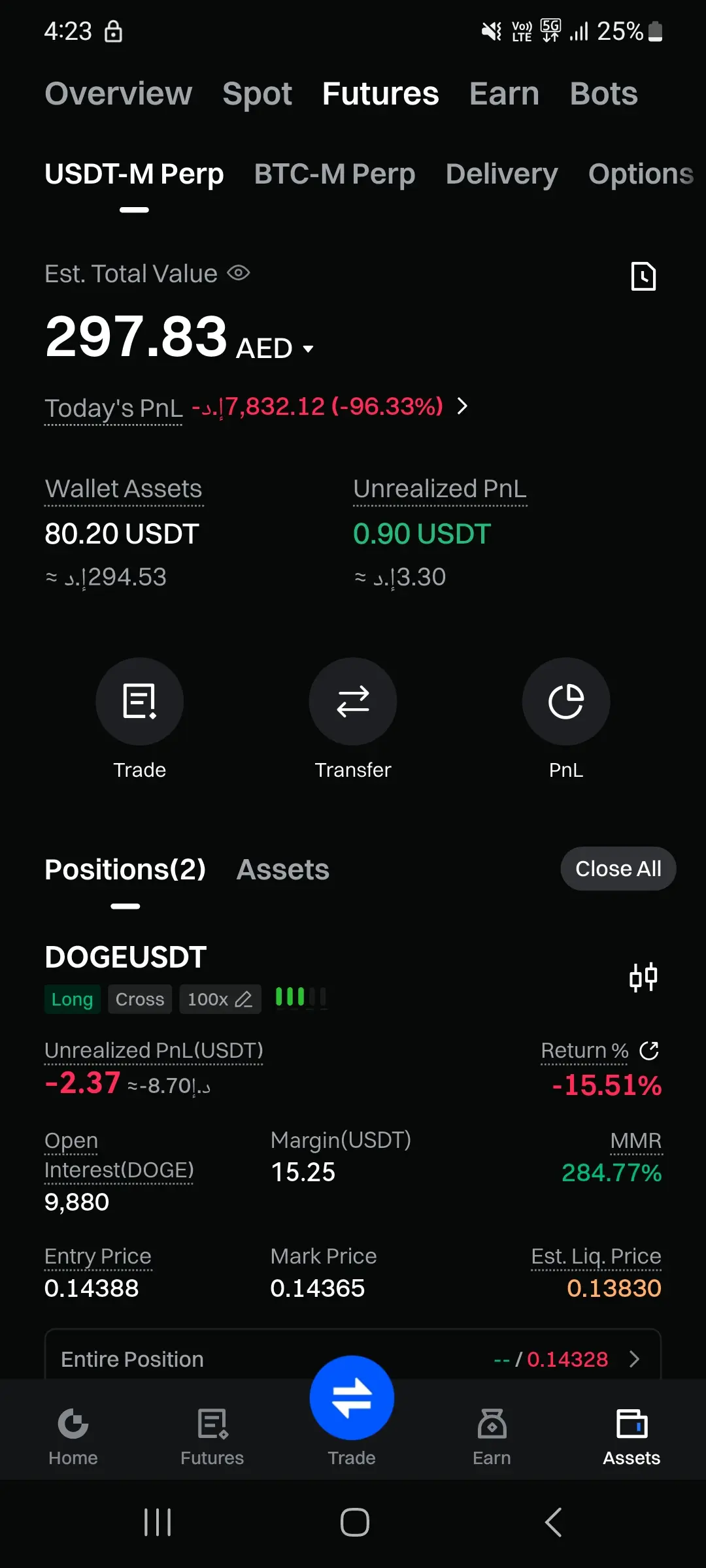Image resolution: width=706 pixels, height=1568 pixels.
Task: Go to Home in bottom navigation
Action: (x=73, y=1435)
